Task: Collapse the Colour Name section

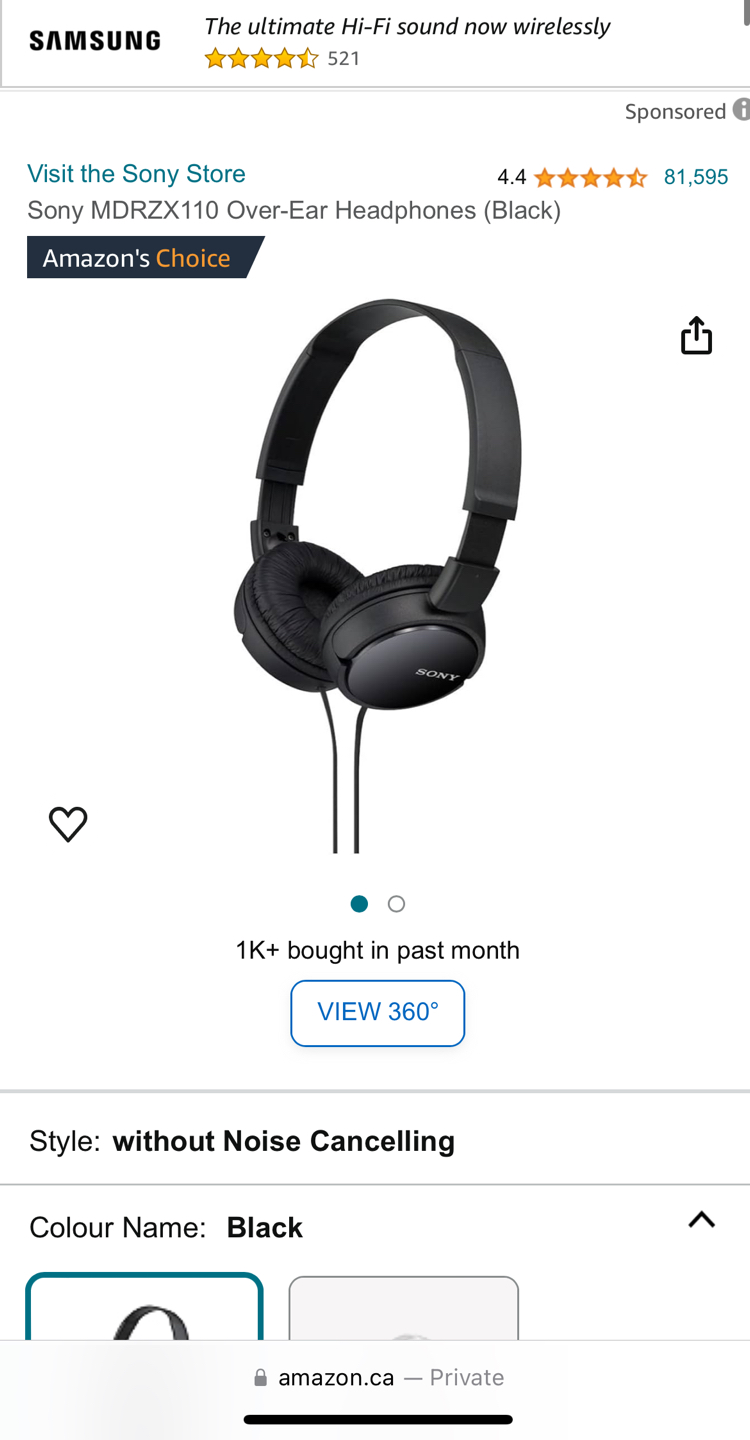Action: (701, 1220)
